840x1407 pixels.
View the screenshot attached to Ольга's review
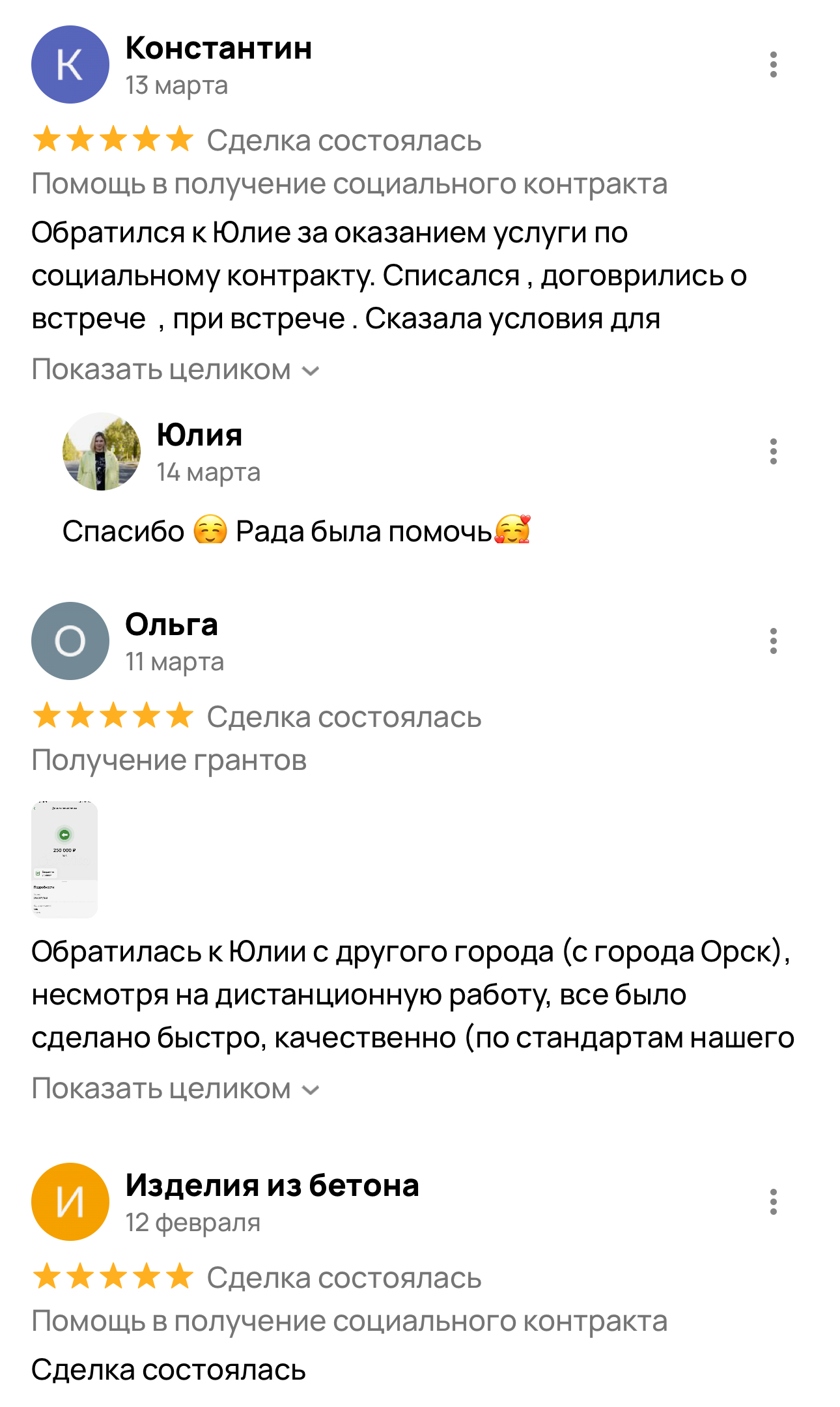[x=64, y=860]
